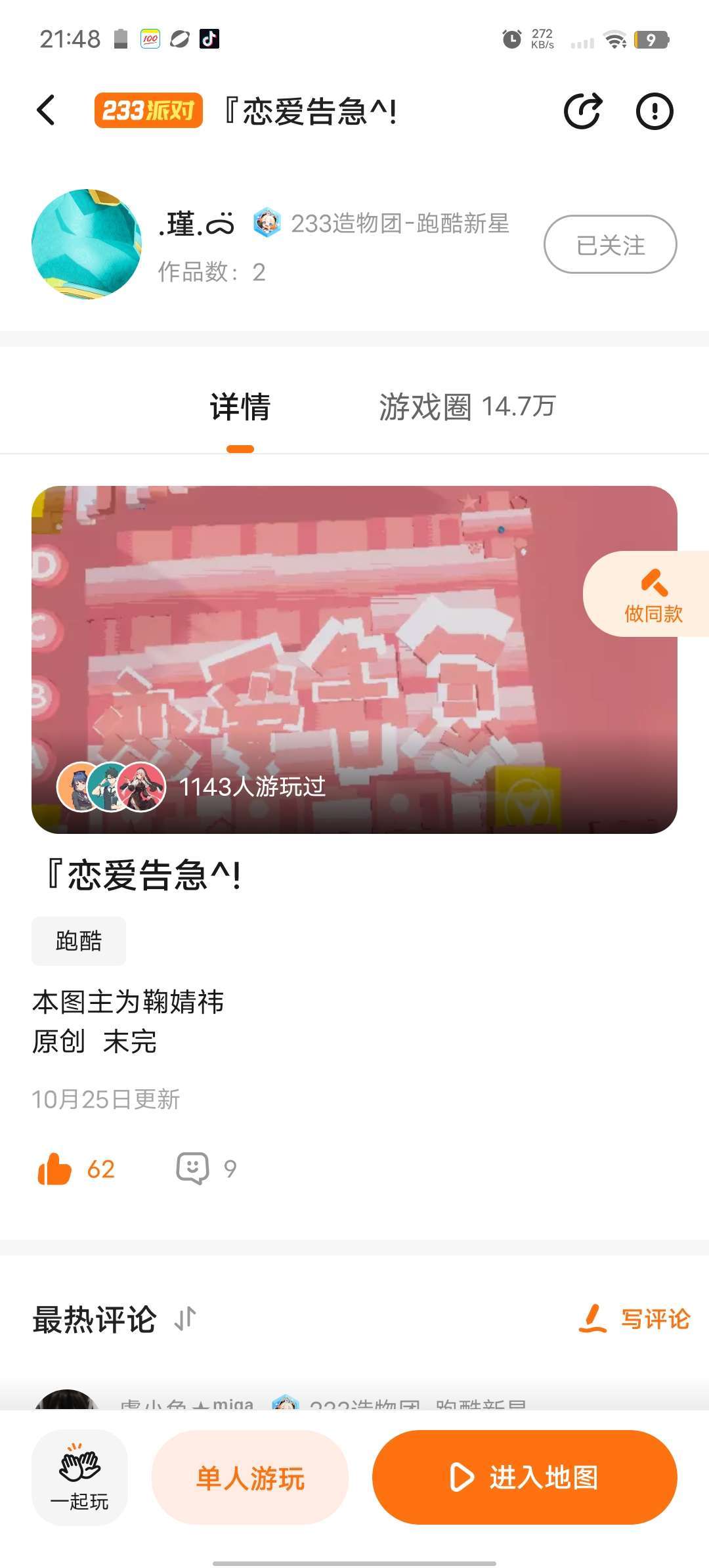
Task: Select the 详情 tab
Action: 240,406
